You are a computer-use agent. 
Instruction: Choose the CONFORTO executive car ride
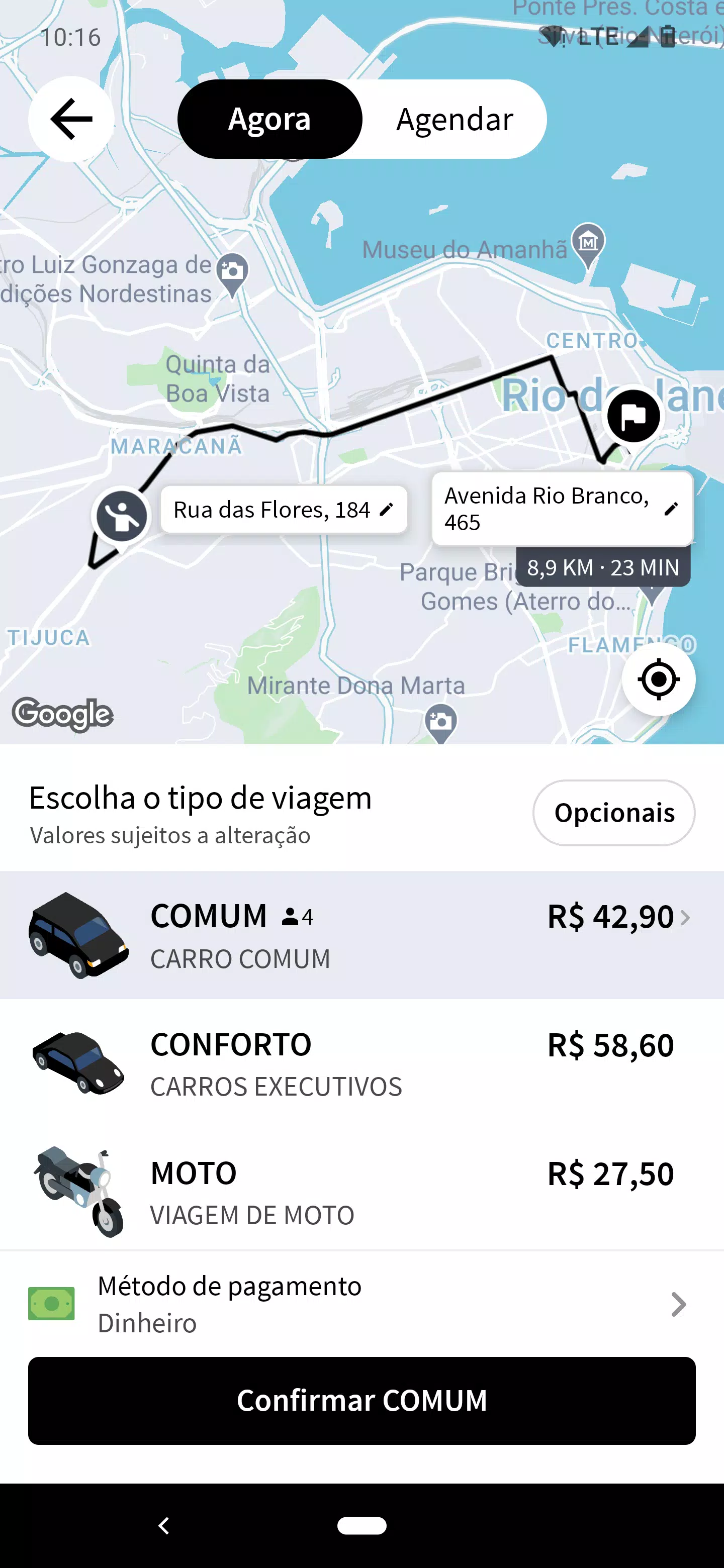tap(361, 1064)
